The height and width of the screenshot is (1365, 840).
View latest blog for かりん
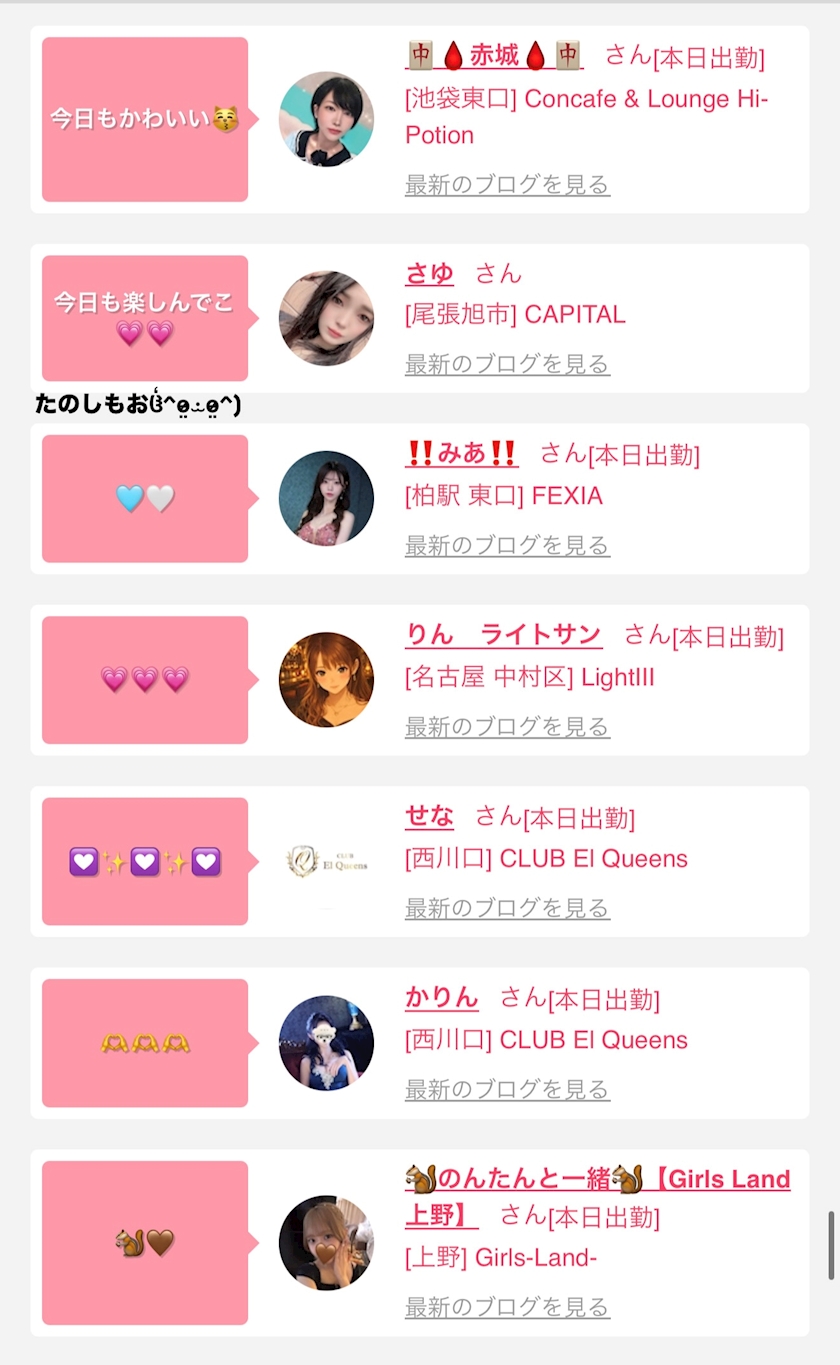(507, 1089)
